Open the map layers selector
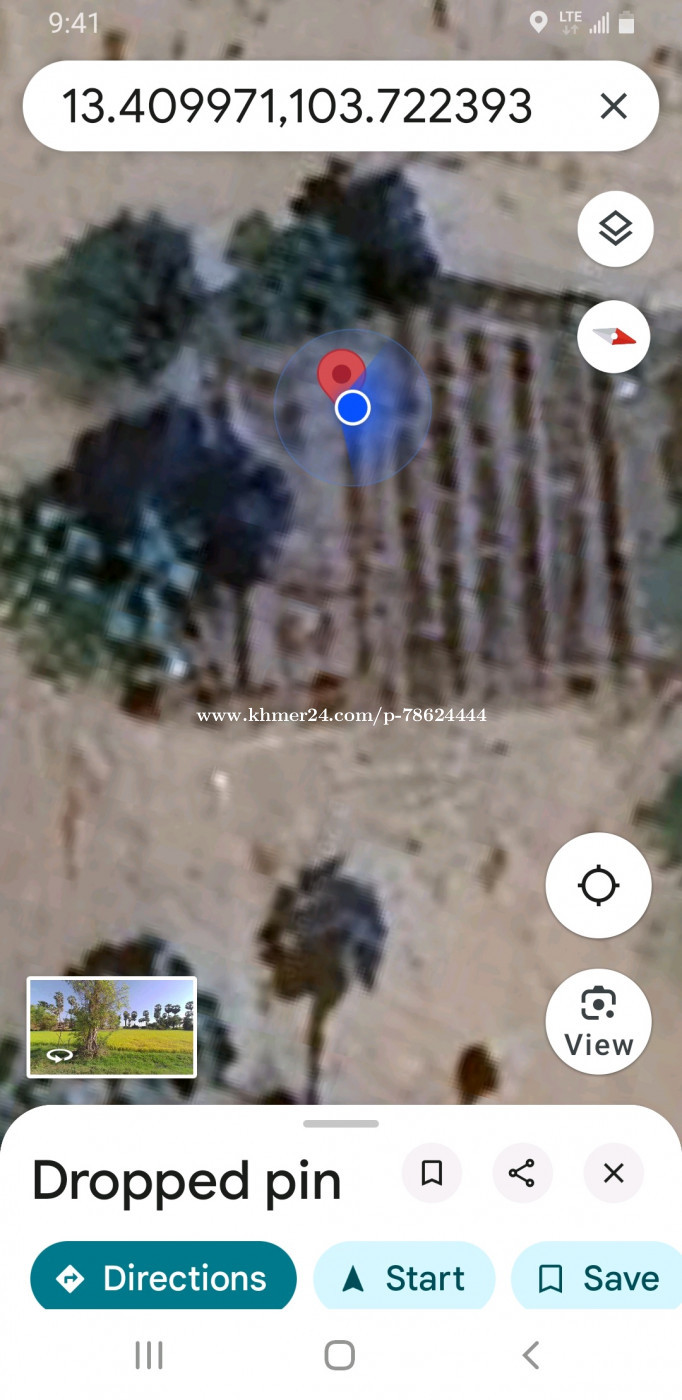Viewport: 682px width, 1400px height. click(615, 229)
